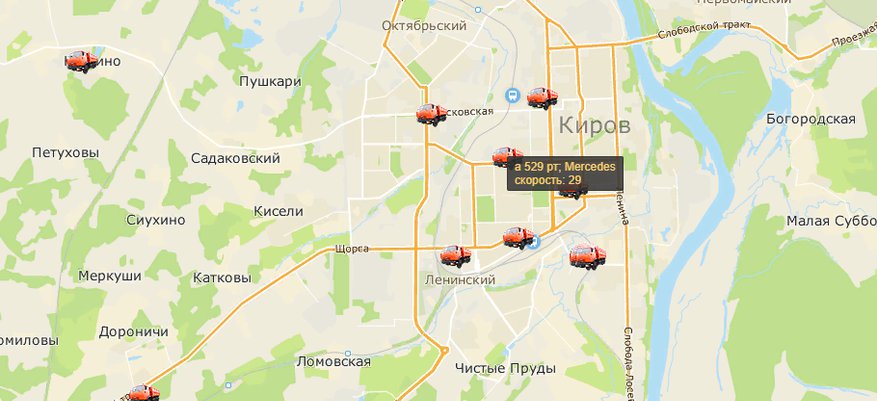Select the truck marker below Дороничи at the bottom
This screenshot has width=877, height=401.
tap(143, 393)
